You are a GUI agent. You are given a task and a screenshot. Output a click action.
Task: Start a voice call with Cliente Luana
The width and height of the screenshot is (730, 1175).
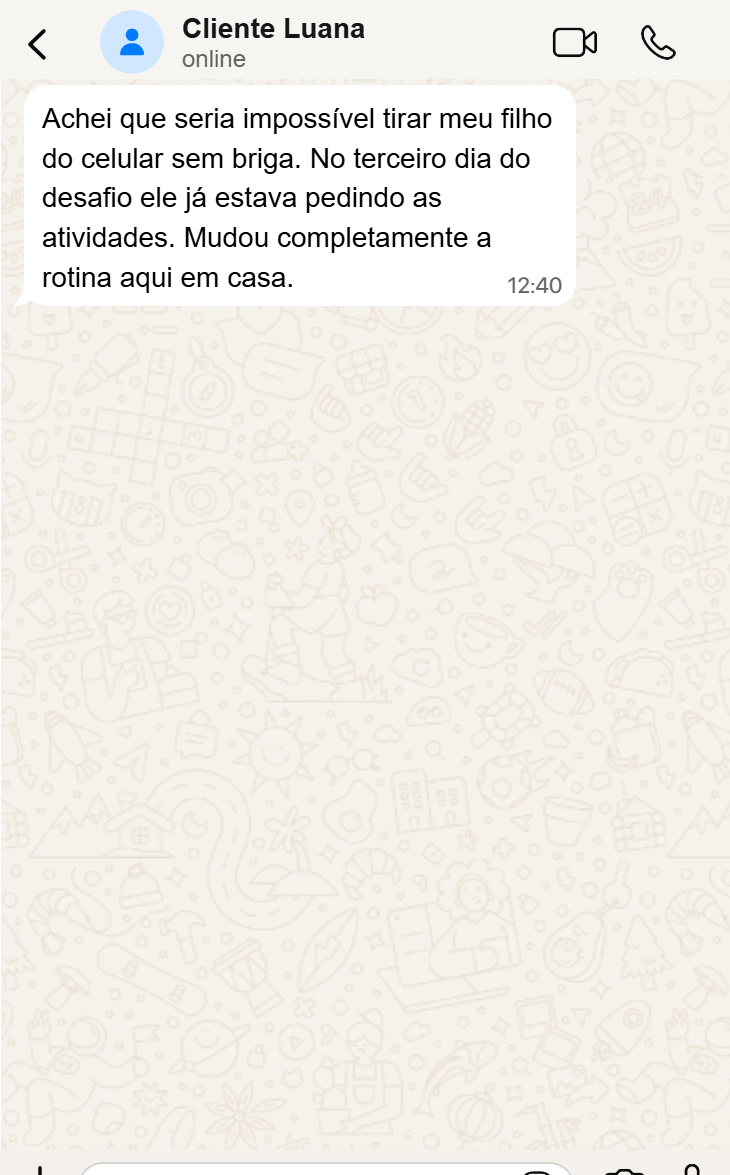pyautogui.click(x=658, y=43)
